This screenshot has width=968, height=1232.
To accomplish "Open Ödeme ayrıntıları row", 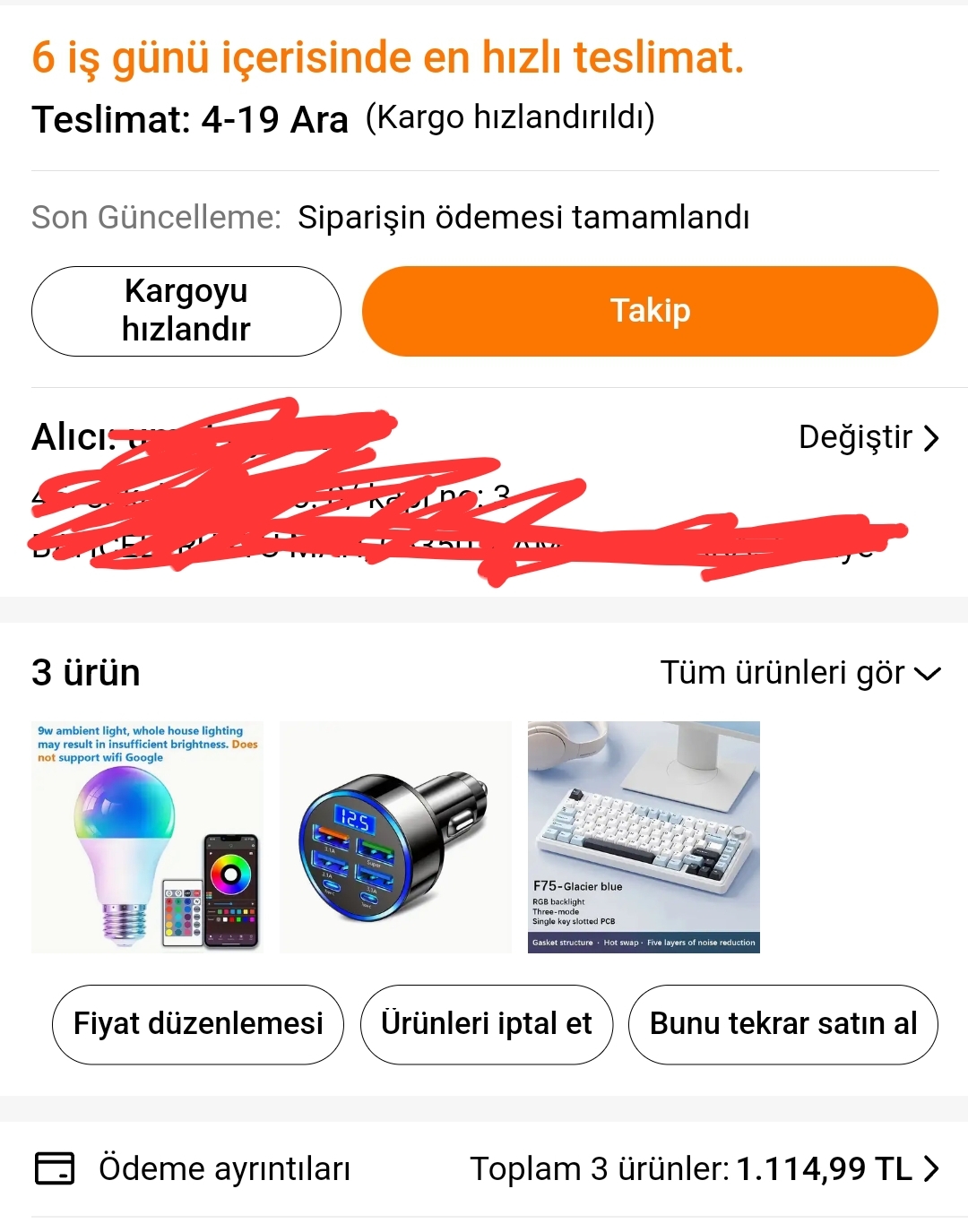I will point(486,1168).
